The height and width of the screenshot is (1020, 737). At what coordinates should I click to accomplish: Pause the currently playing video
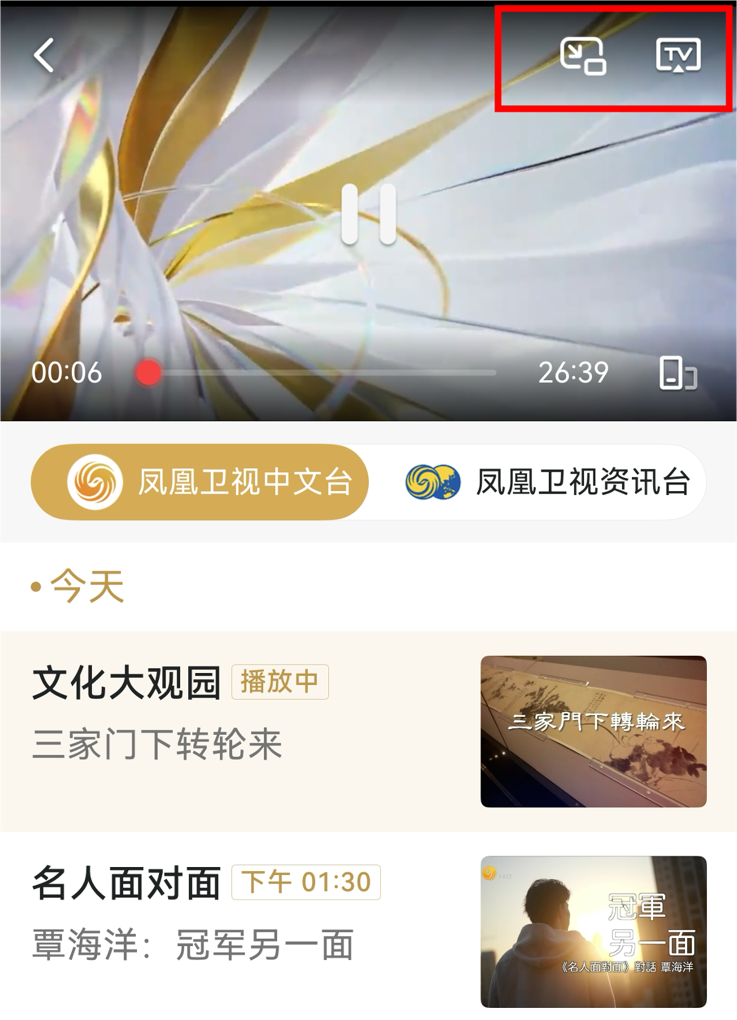coord(368,213)
